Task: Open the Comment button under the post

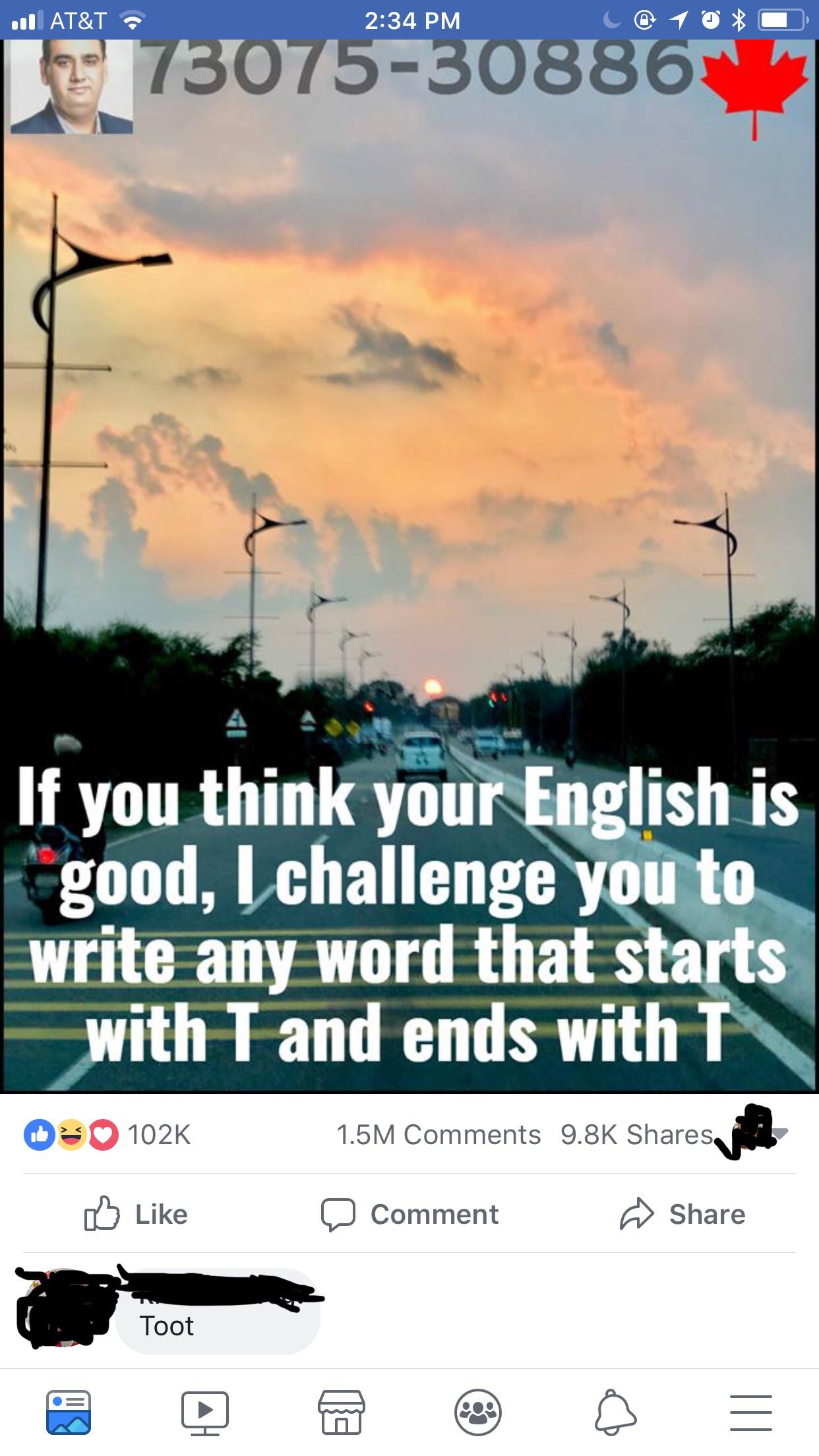Action: [409, 1215]
